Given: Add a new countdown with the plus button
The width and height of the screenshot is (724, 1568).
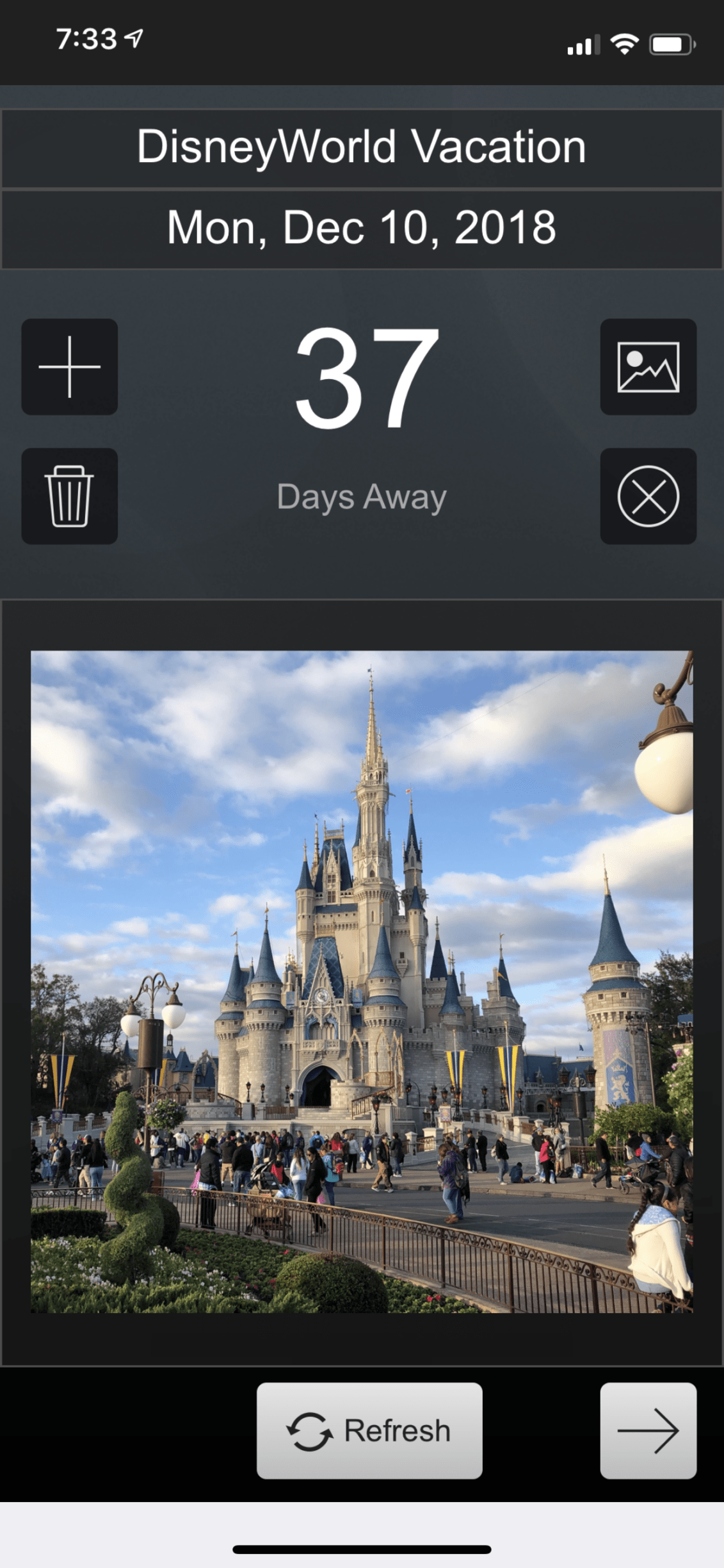Looking at the screenshot, I should (x=69, y=367).
